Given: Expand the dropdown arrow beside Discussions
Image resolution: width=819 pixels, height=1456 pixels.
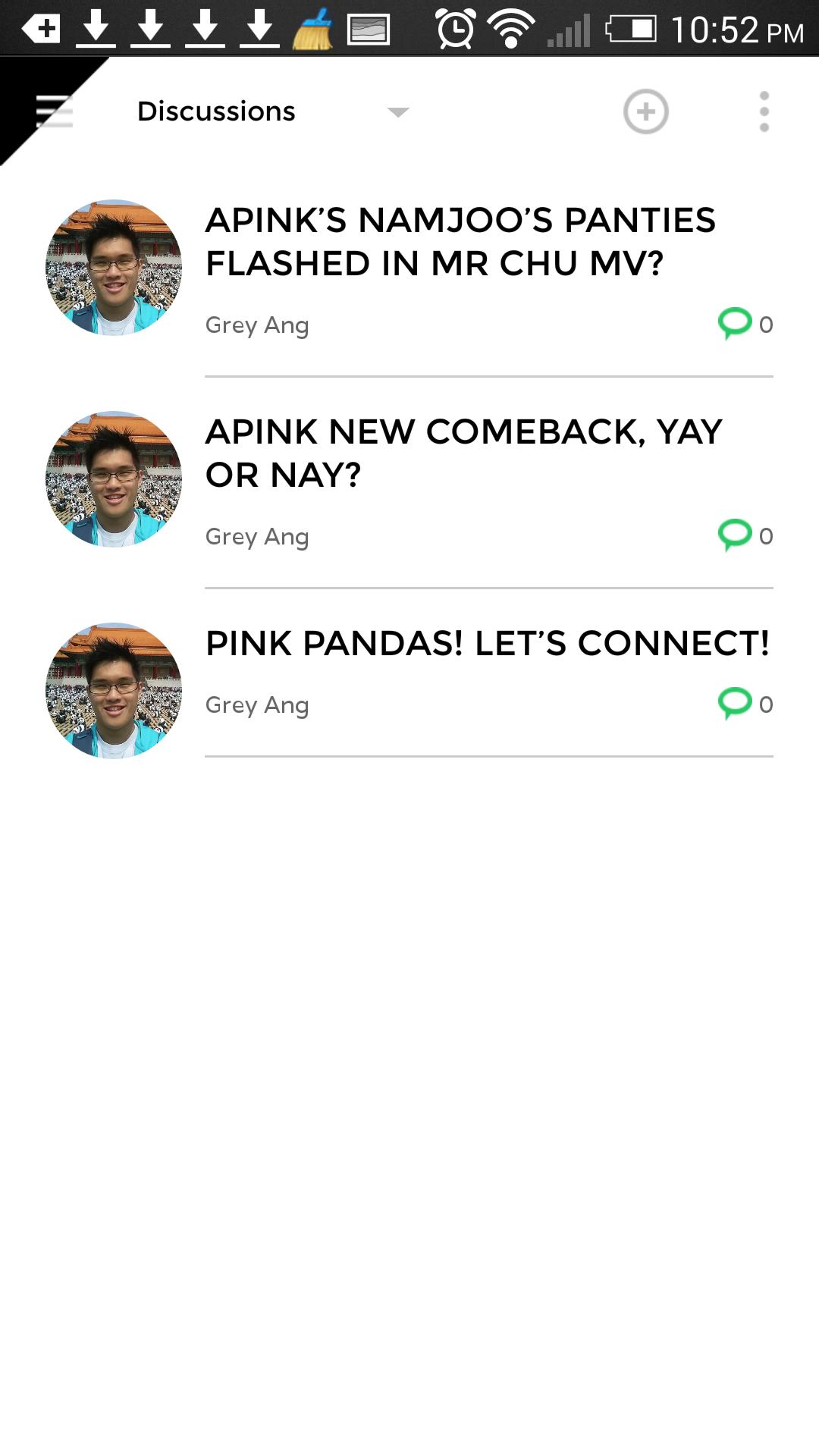Looking at the screenshot, I should tap(400, 113).
